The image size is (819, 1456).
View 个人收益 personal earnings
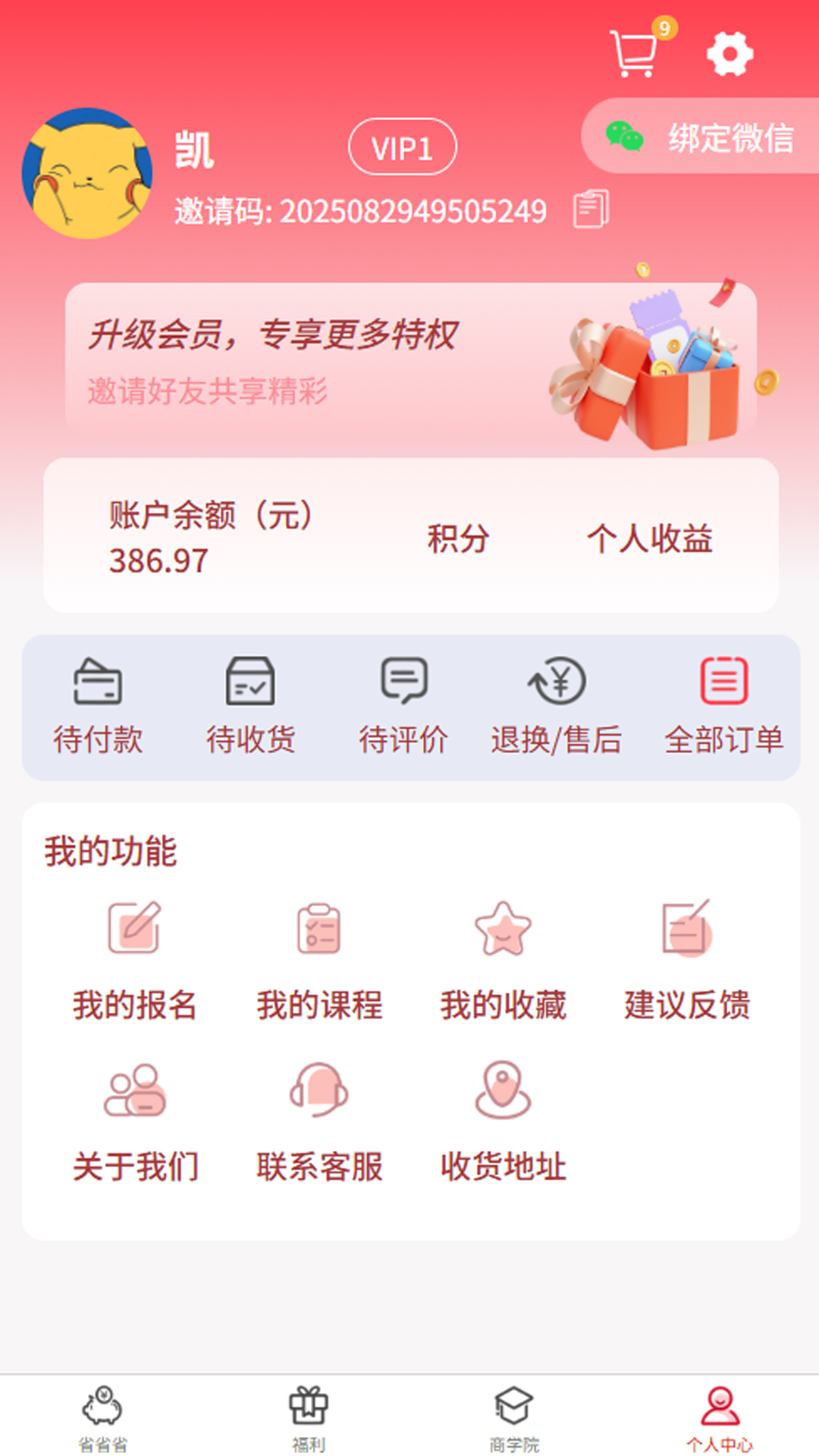649,539
